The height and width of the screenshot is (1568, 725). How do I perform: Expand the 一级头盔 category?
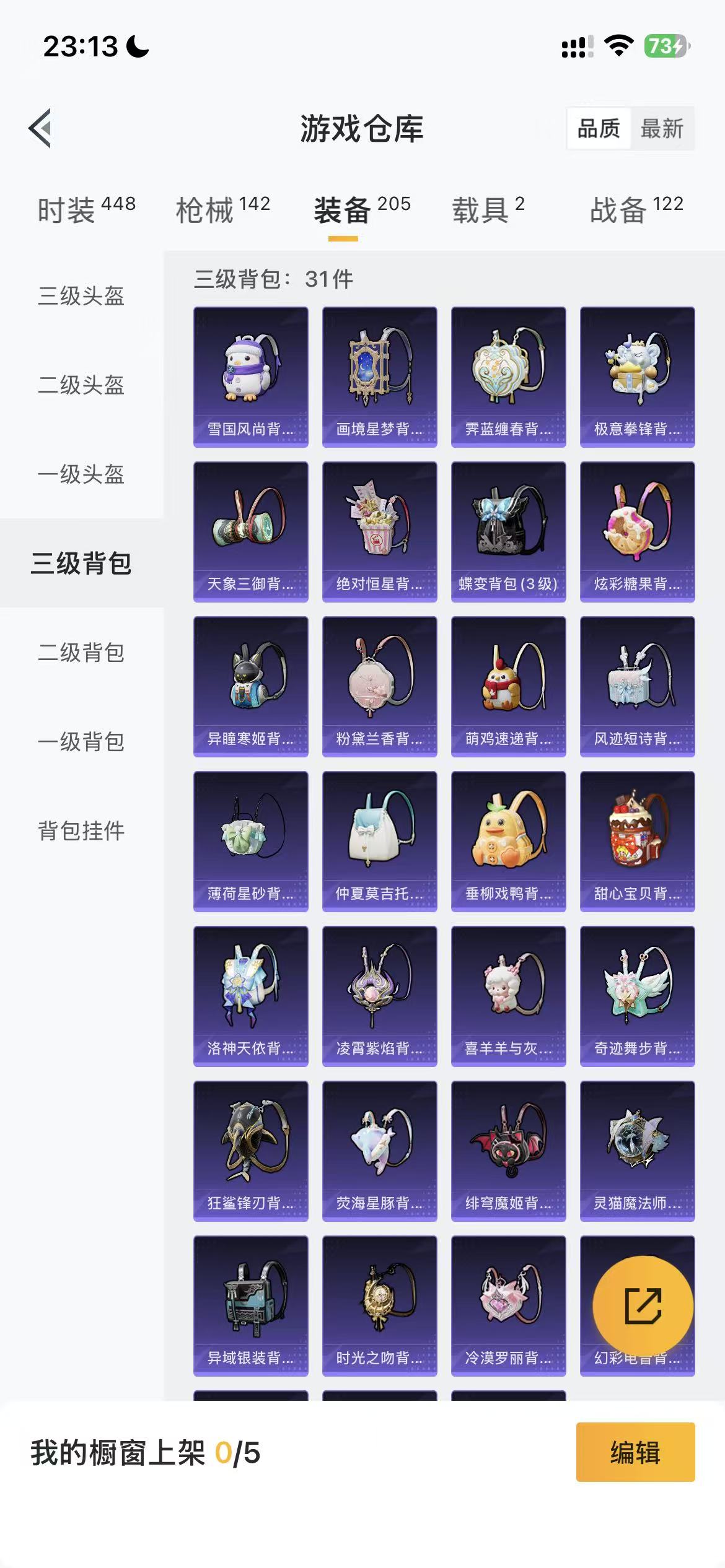click(x=81, y=476)
